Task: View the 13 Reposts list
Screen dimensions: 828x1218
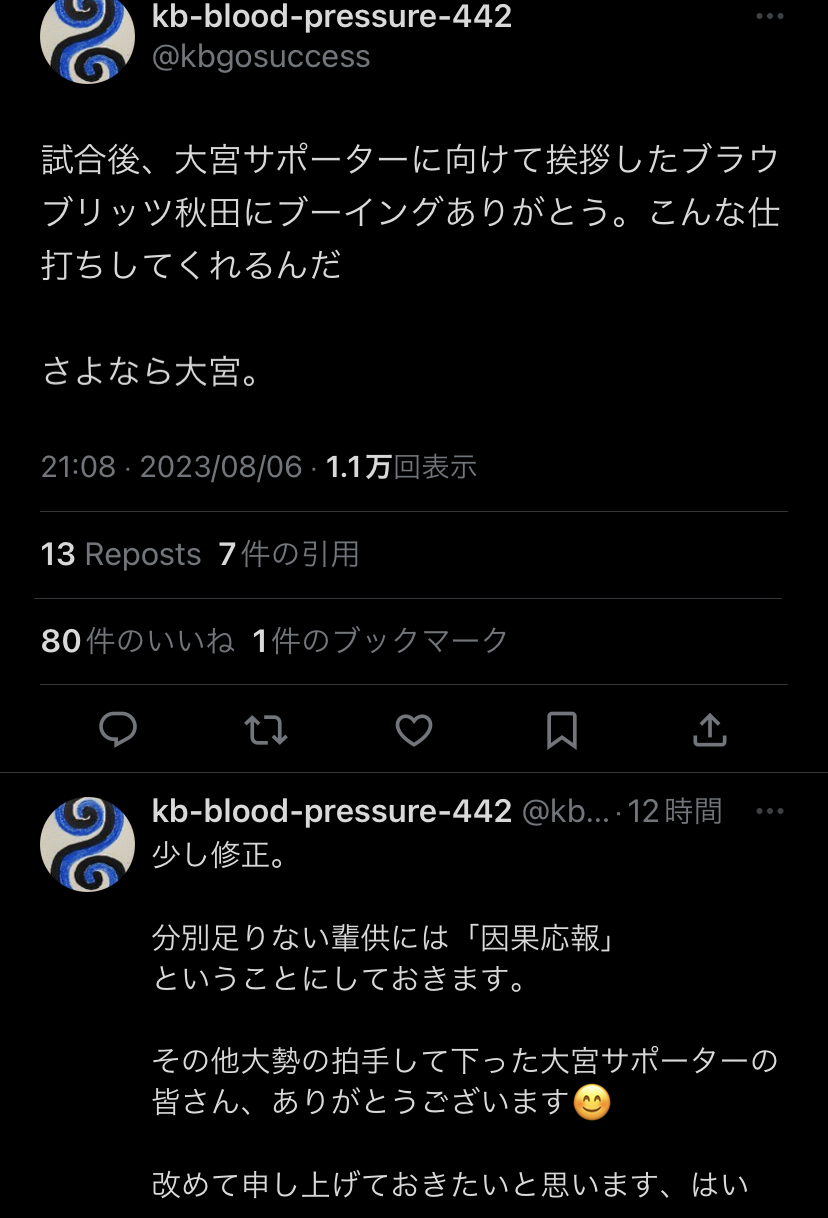Action: tap(121, 554)
